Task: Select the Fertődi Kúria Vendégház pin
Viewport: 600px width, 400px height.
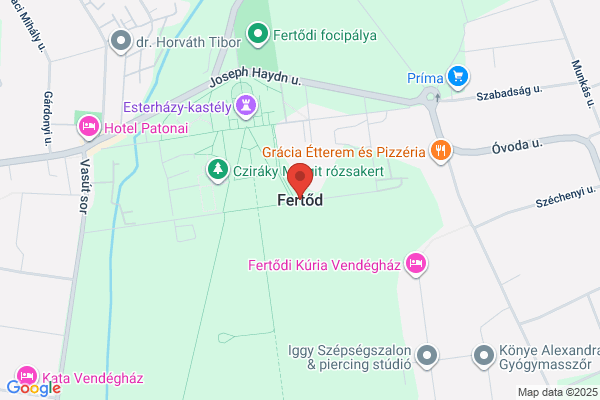Action: tap(416, 264)
